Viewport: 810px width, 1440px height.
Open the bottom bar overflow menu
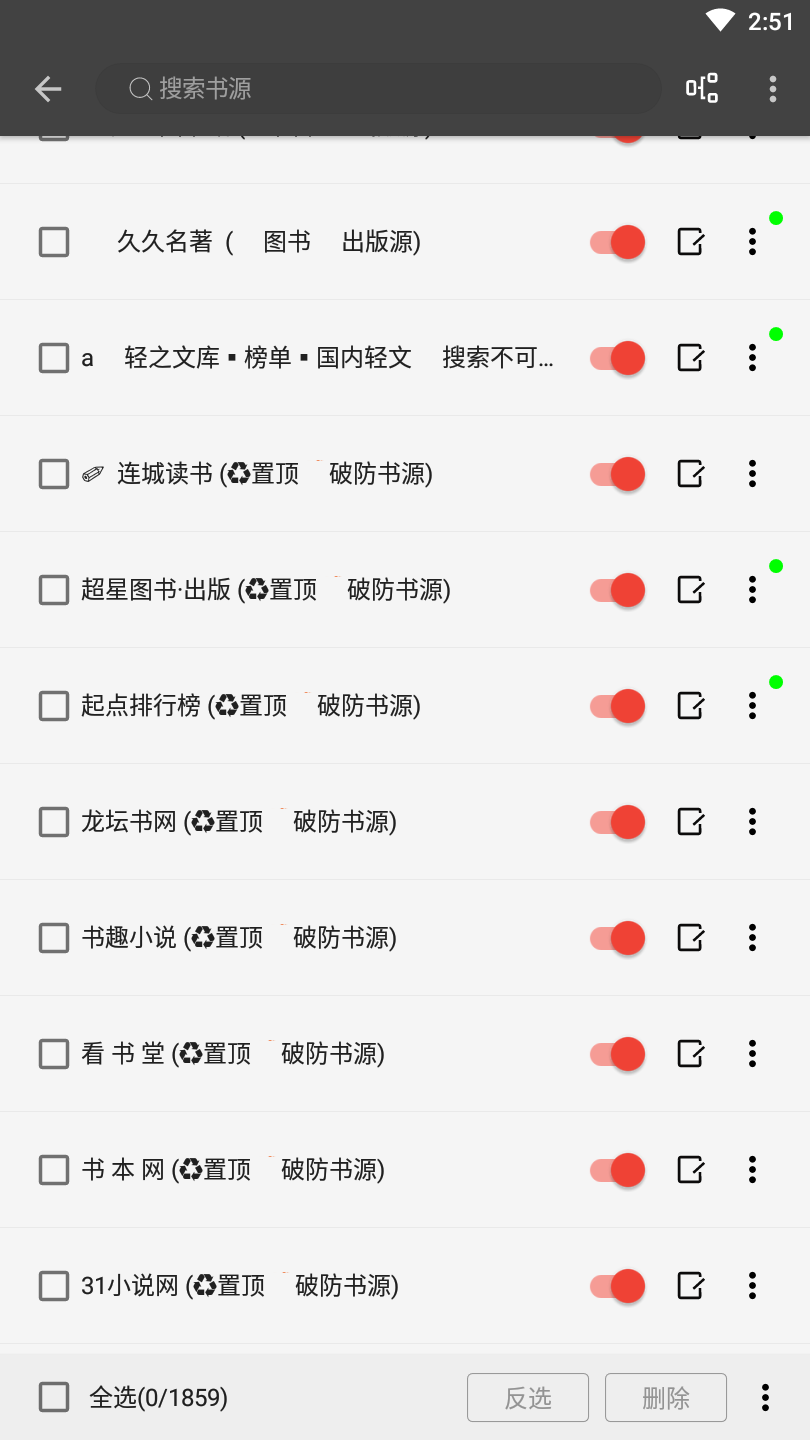click(x=765, y=1397)
